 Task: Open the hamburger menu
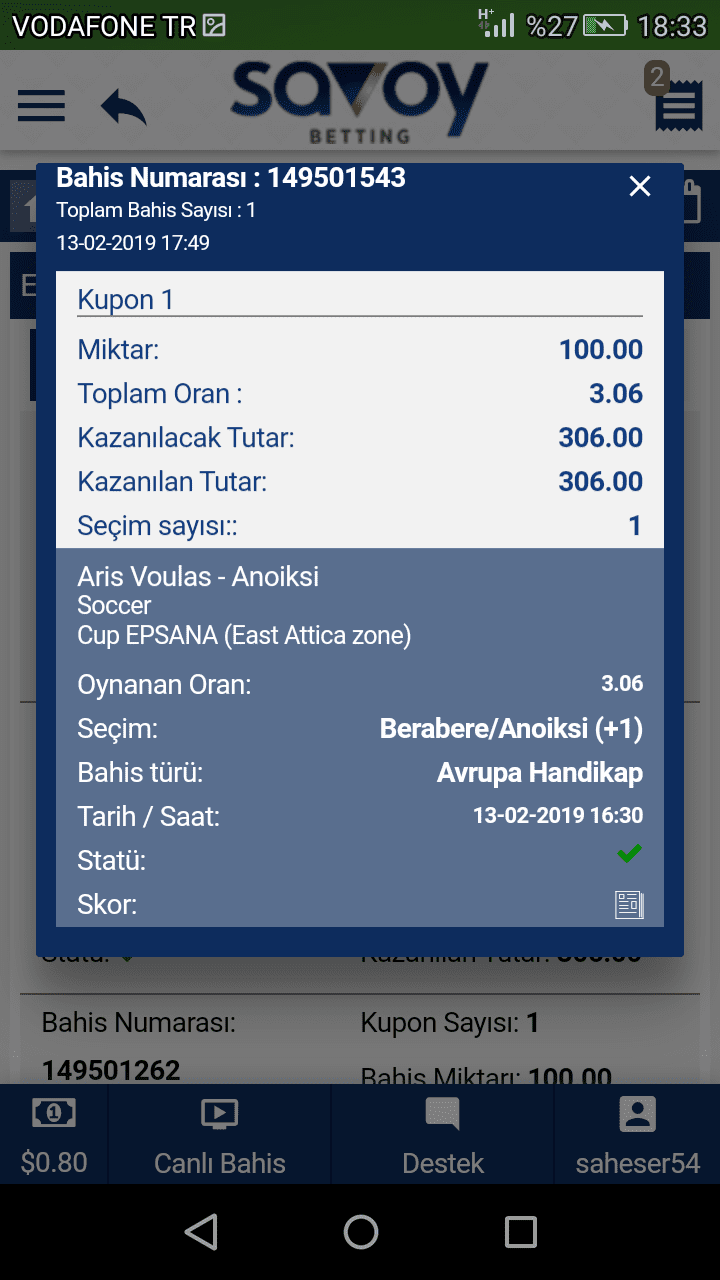[x=41, y=105]
